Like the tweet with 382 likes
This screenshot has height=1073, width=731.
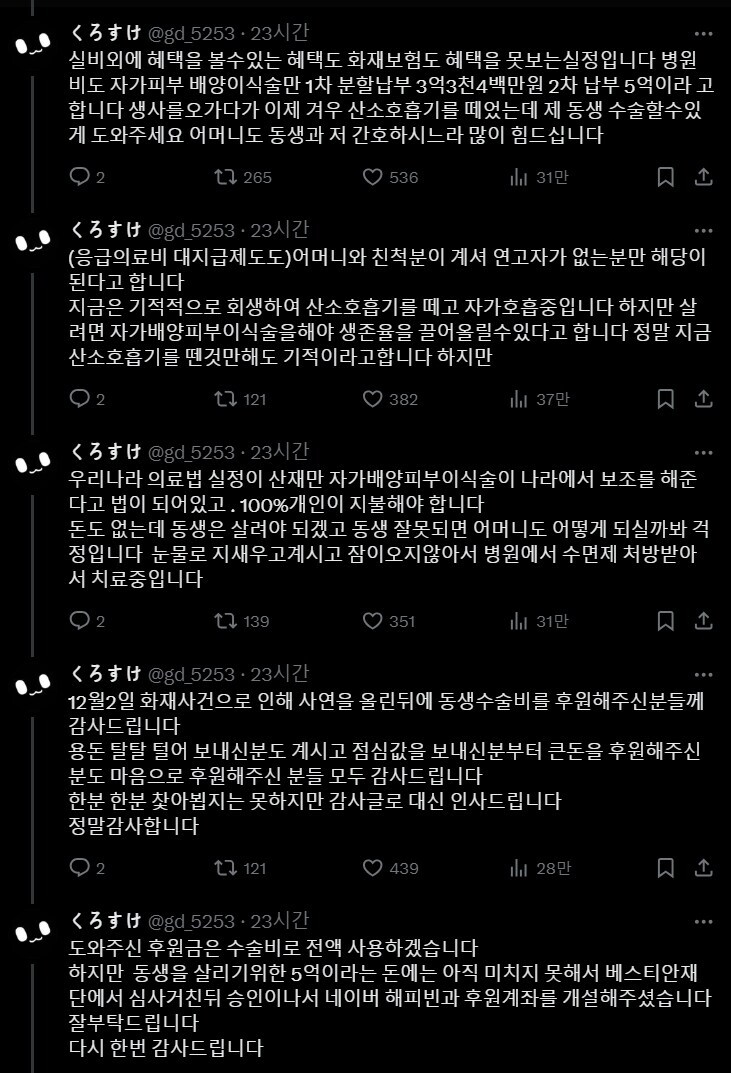tap(373, 399)
